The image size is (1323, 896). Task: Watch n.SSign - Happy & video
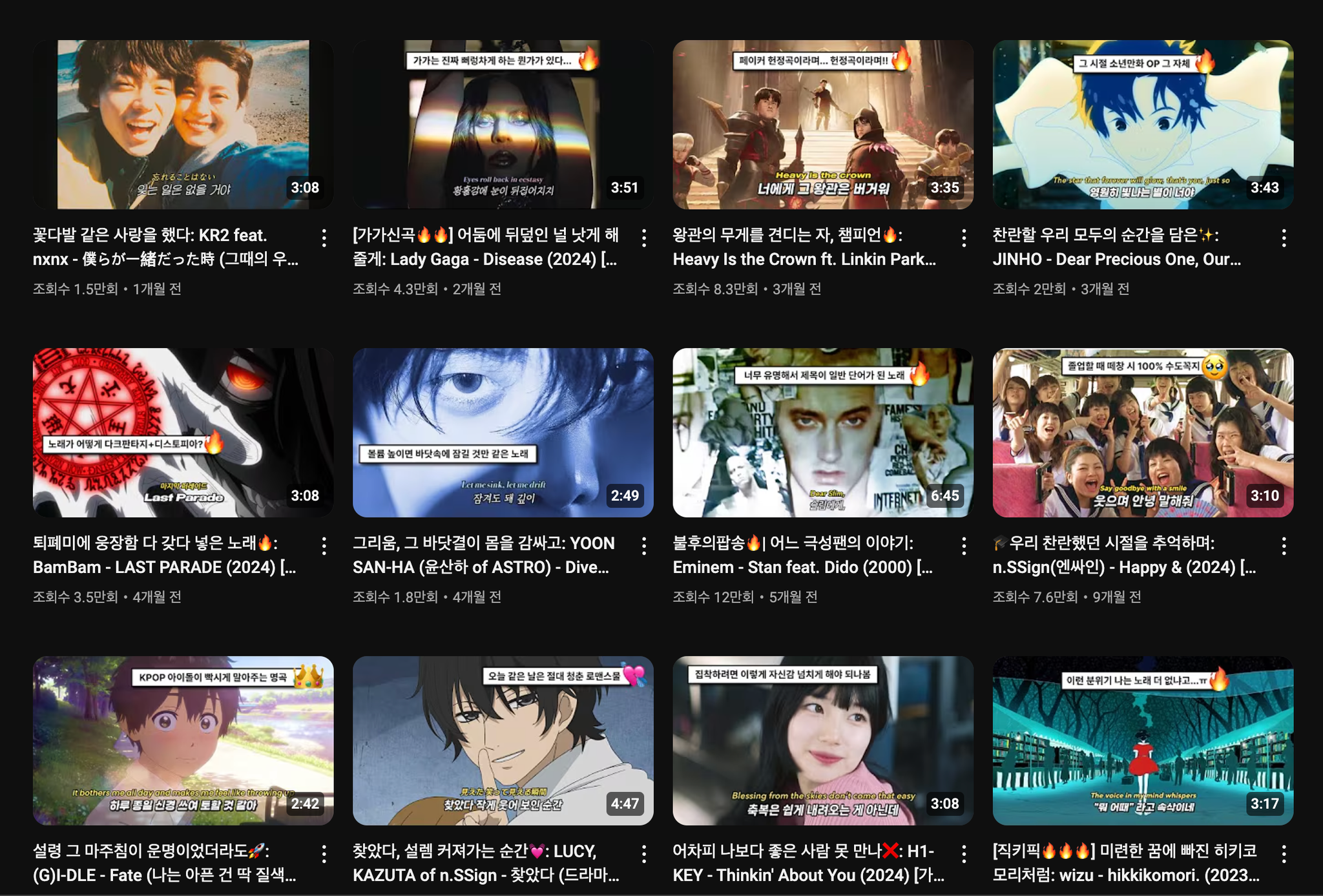(x=1142, y=432)
